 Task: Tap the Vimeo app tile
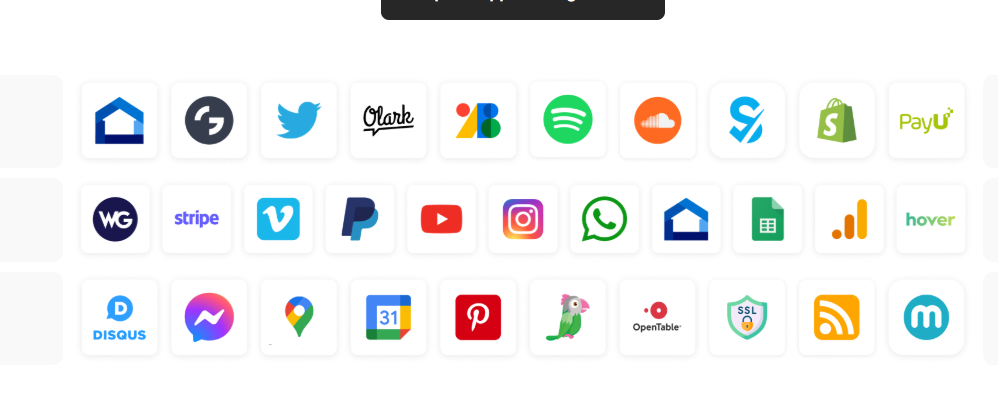278,219
